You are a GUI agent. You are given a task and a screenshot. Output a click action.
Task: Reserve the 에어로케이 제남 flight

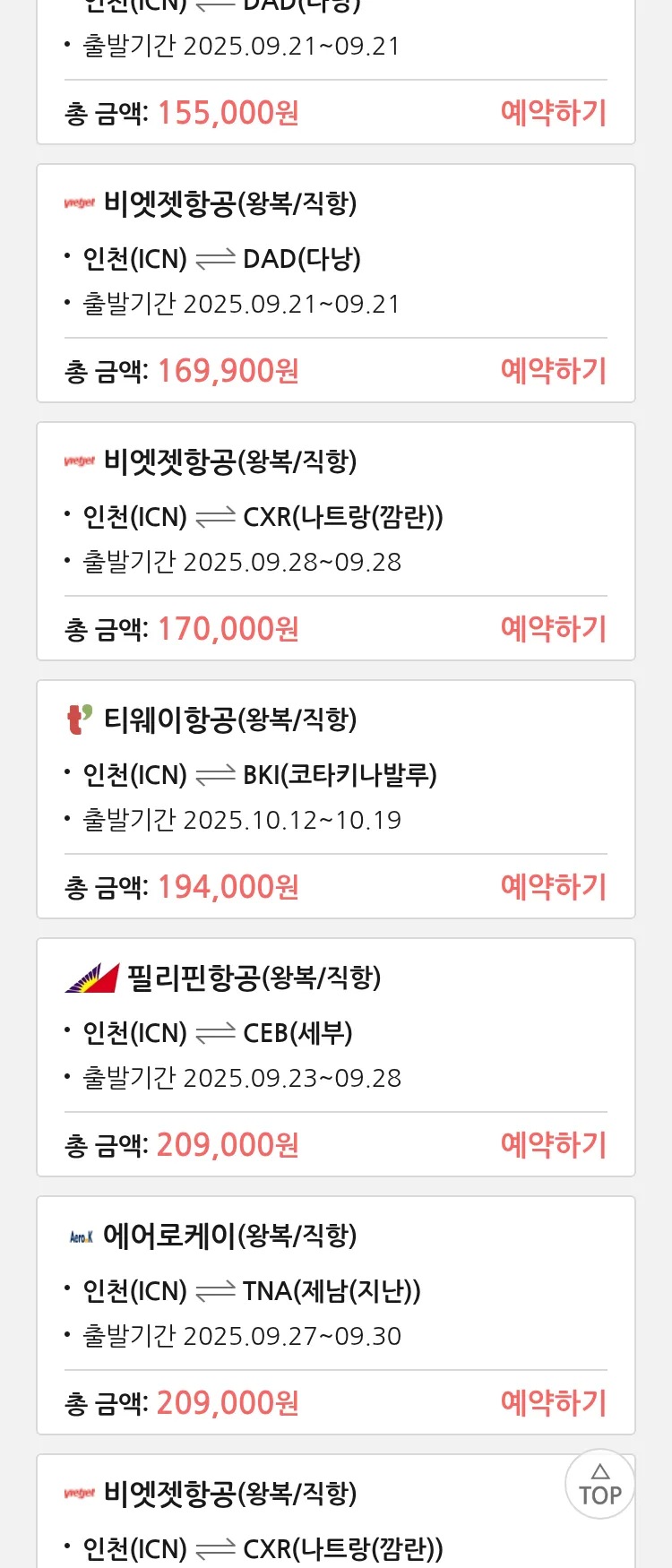click(554, 1403)
